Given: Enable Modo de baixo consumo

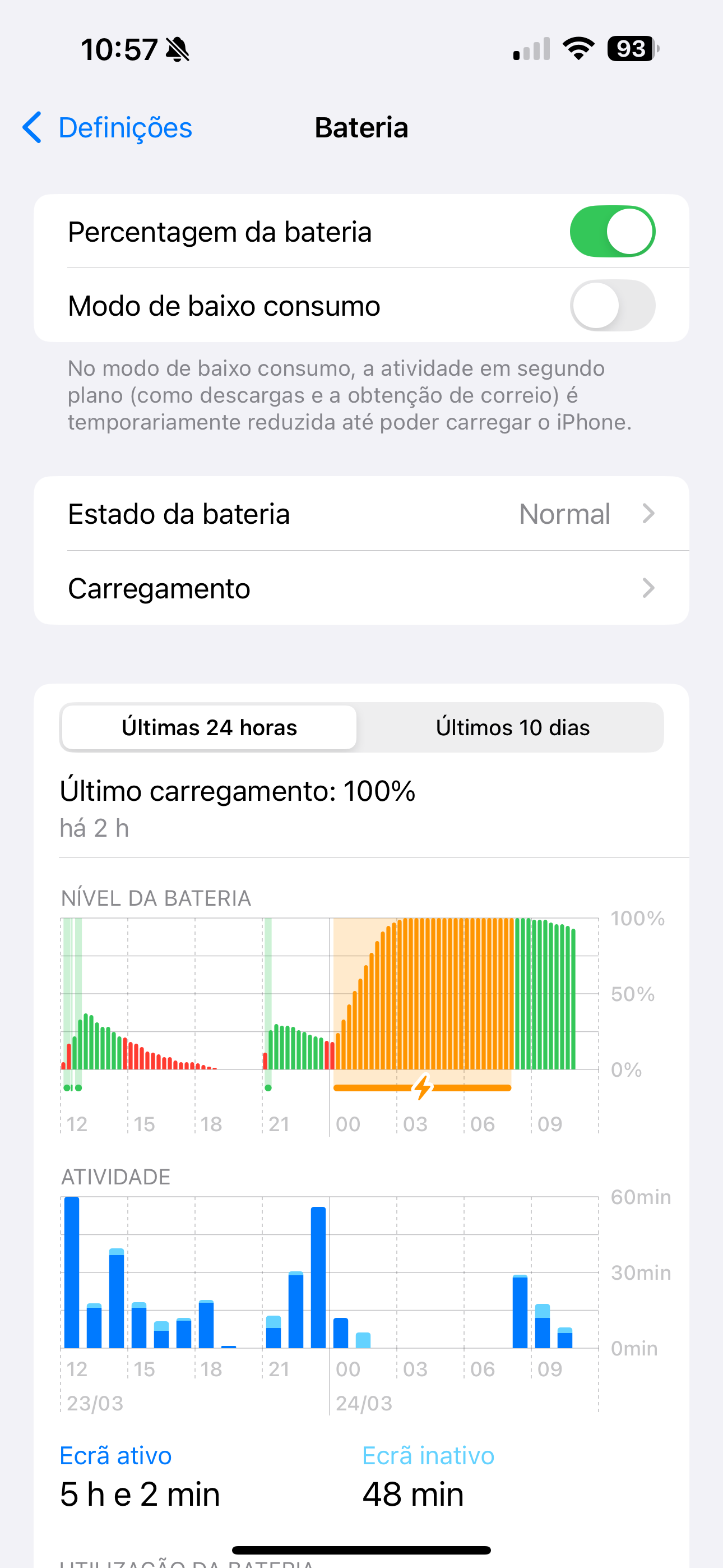Looking at the screenshot, I should coord(612,306).
